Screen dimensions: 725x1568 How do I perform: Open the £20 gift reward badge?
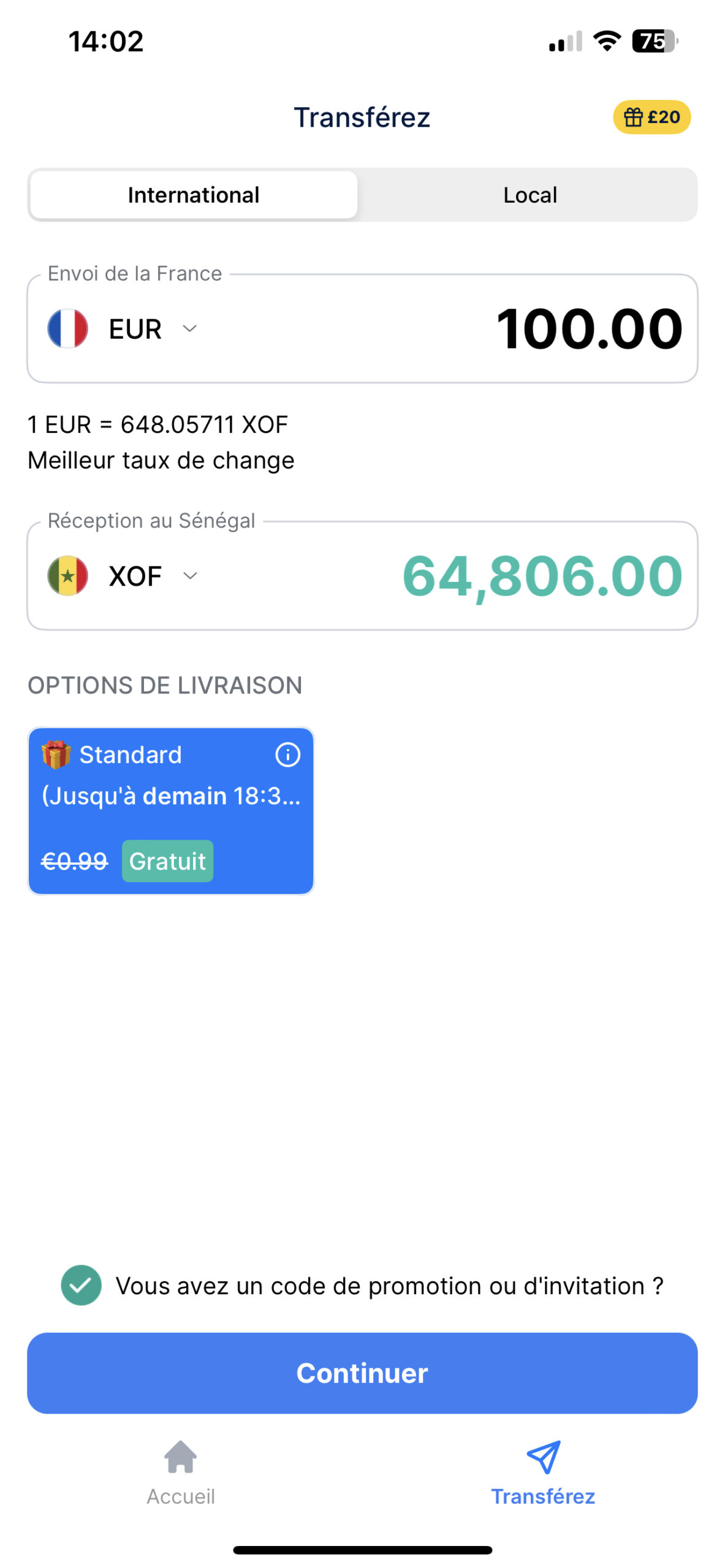[651, 117]
